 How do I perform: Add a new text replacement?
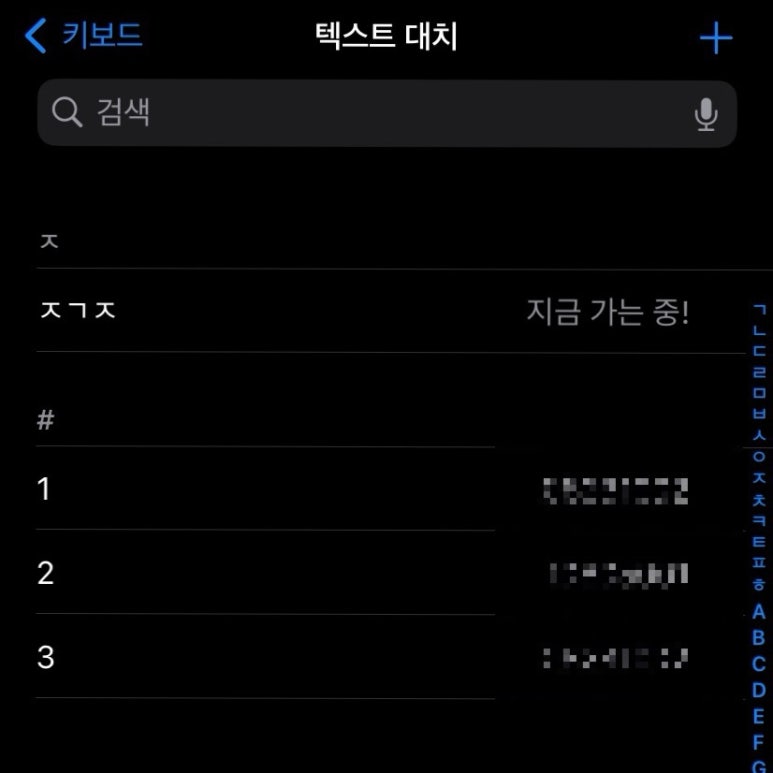pyautogui.click(x=716, y=39)
